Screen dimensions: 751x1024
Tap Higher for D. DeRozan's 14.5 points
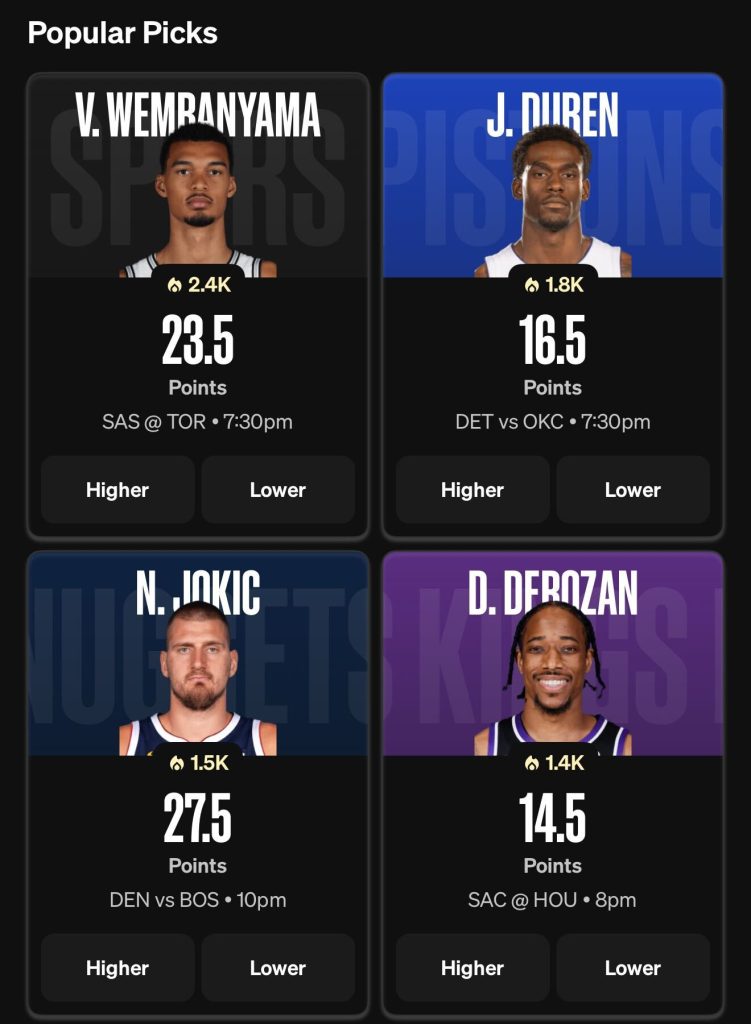(x=473, y=968)
